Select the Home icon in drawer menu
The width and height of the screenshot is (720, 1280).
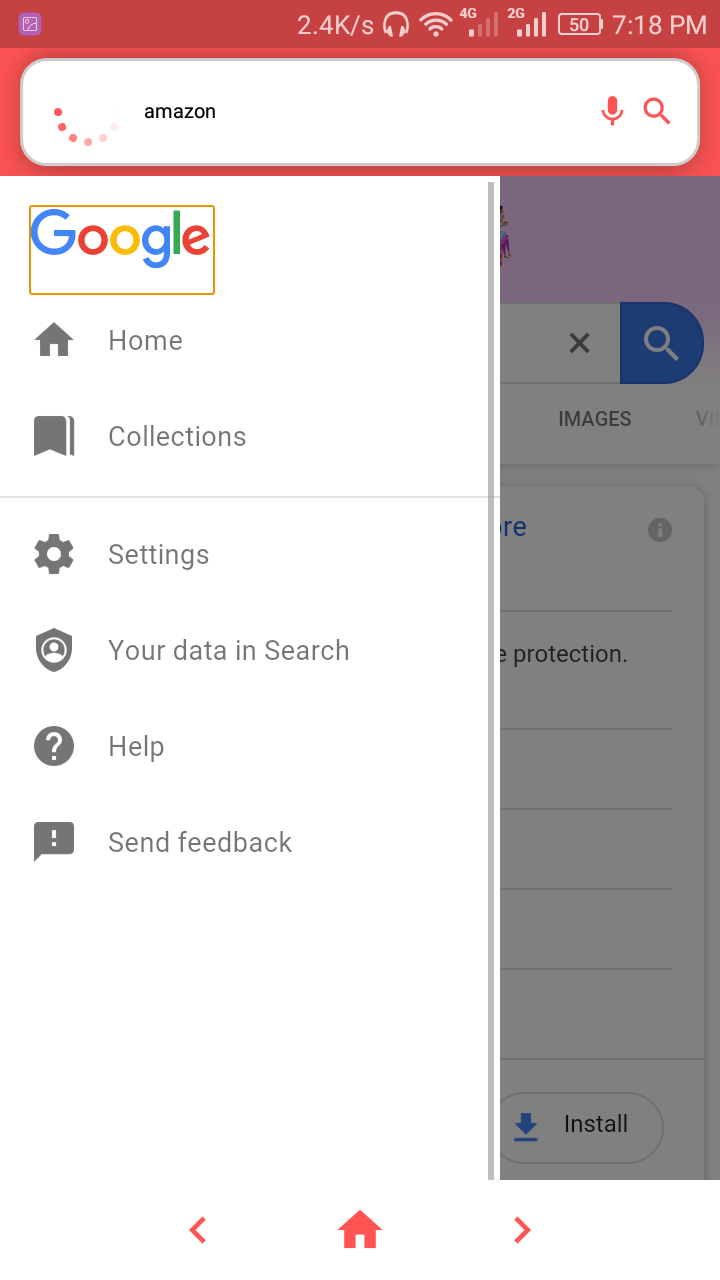53,340
